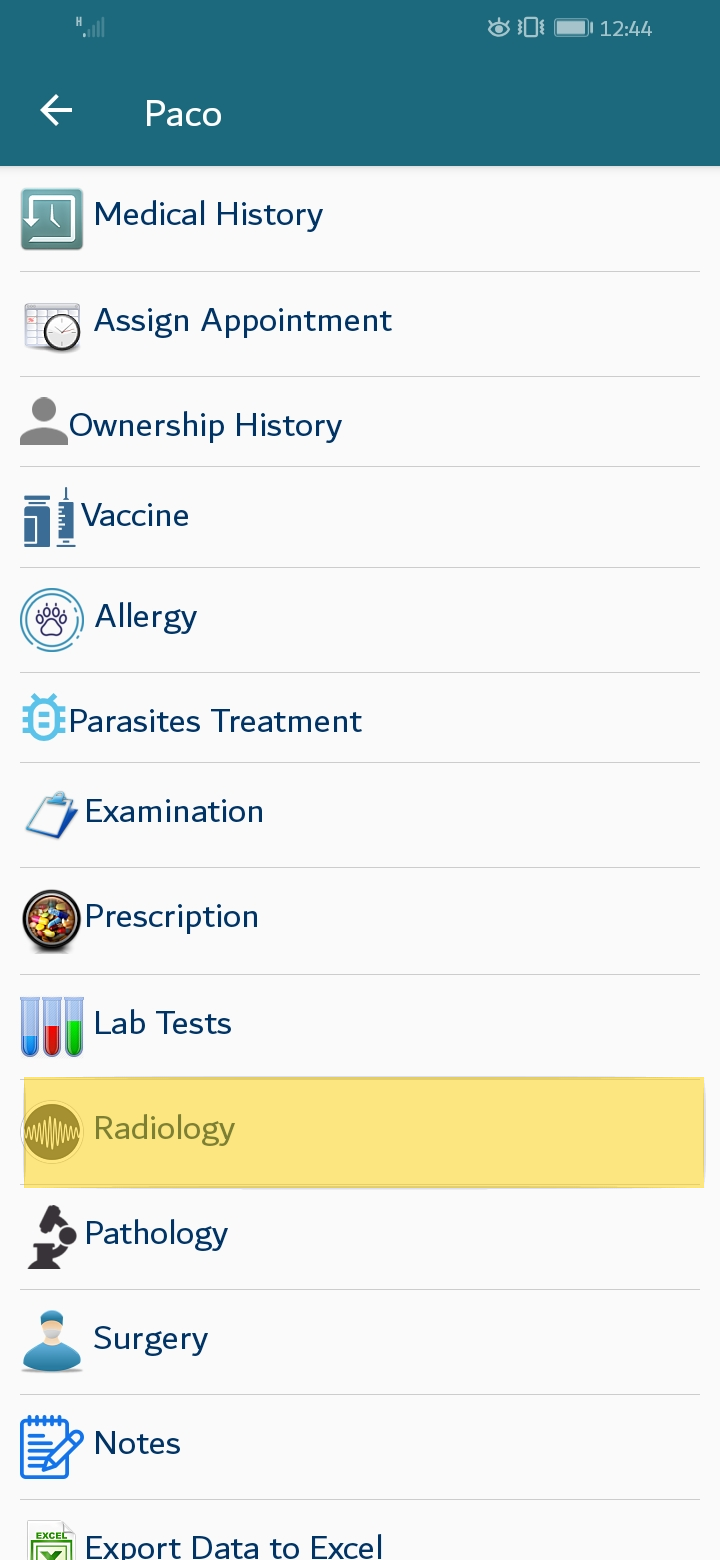This screenshot has height=1560, width=720.
Task: Open the Vaccine section
Action: tap(360, 517)
